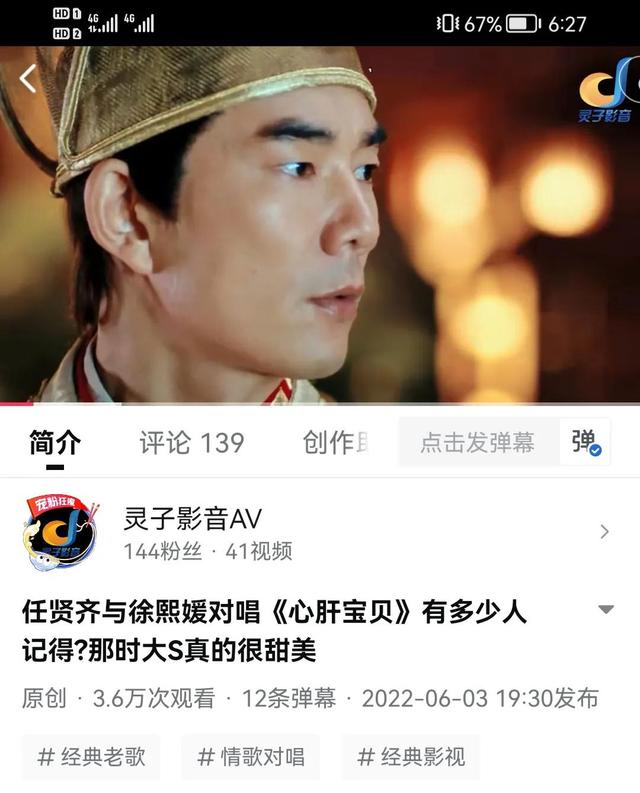
Task: Tap the #经典影视 tag chip
Action: pos(410,756)
